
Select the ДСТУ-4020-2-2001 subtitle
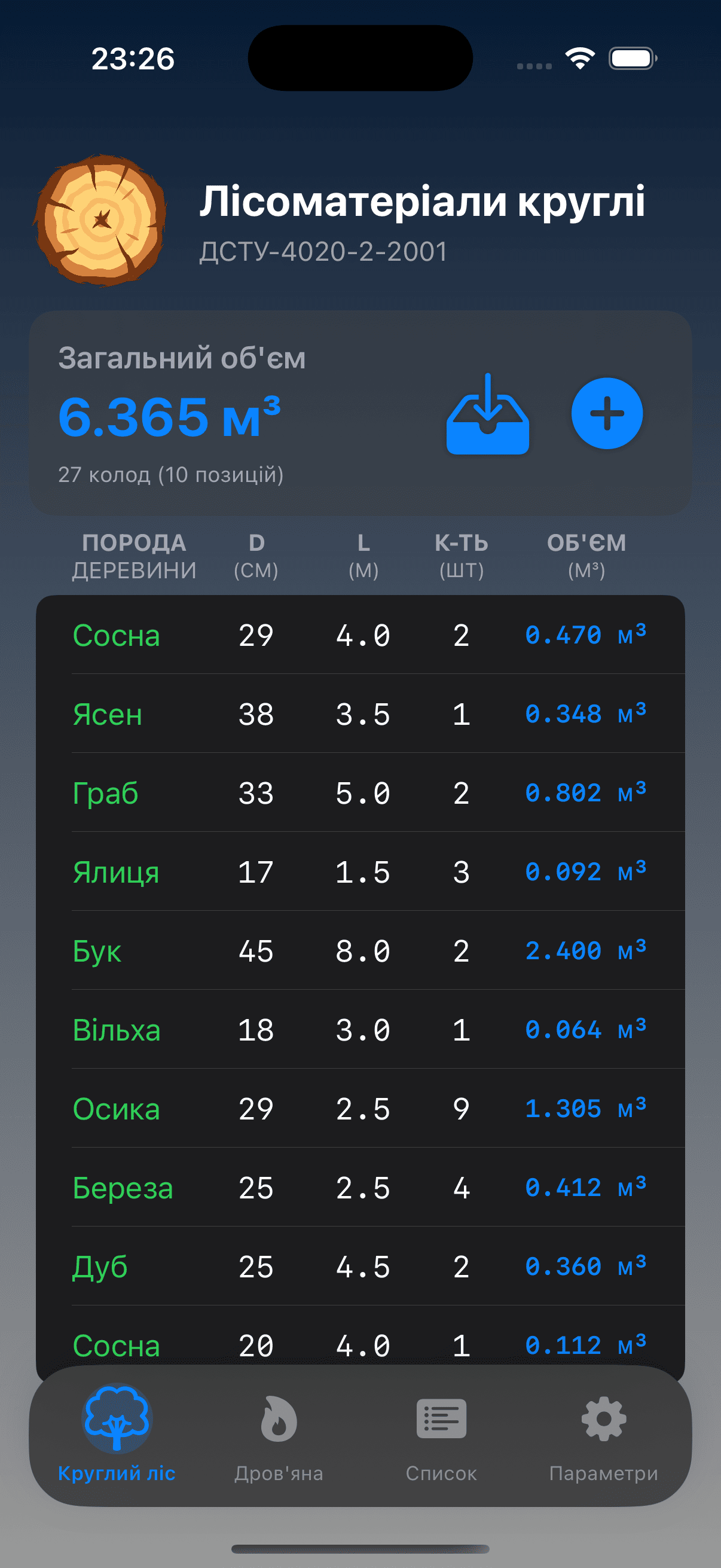pyautogui.click(x=323, y=249)
